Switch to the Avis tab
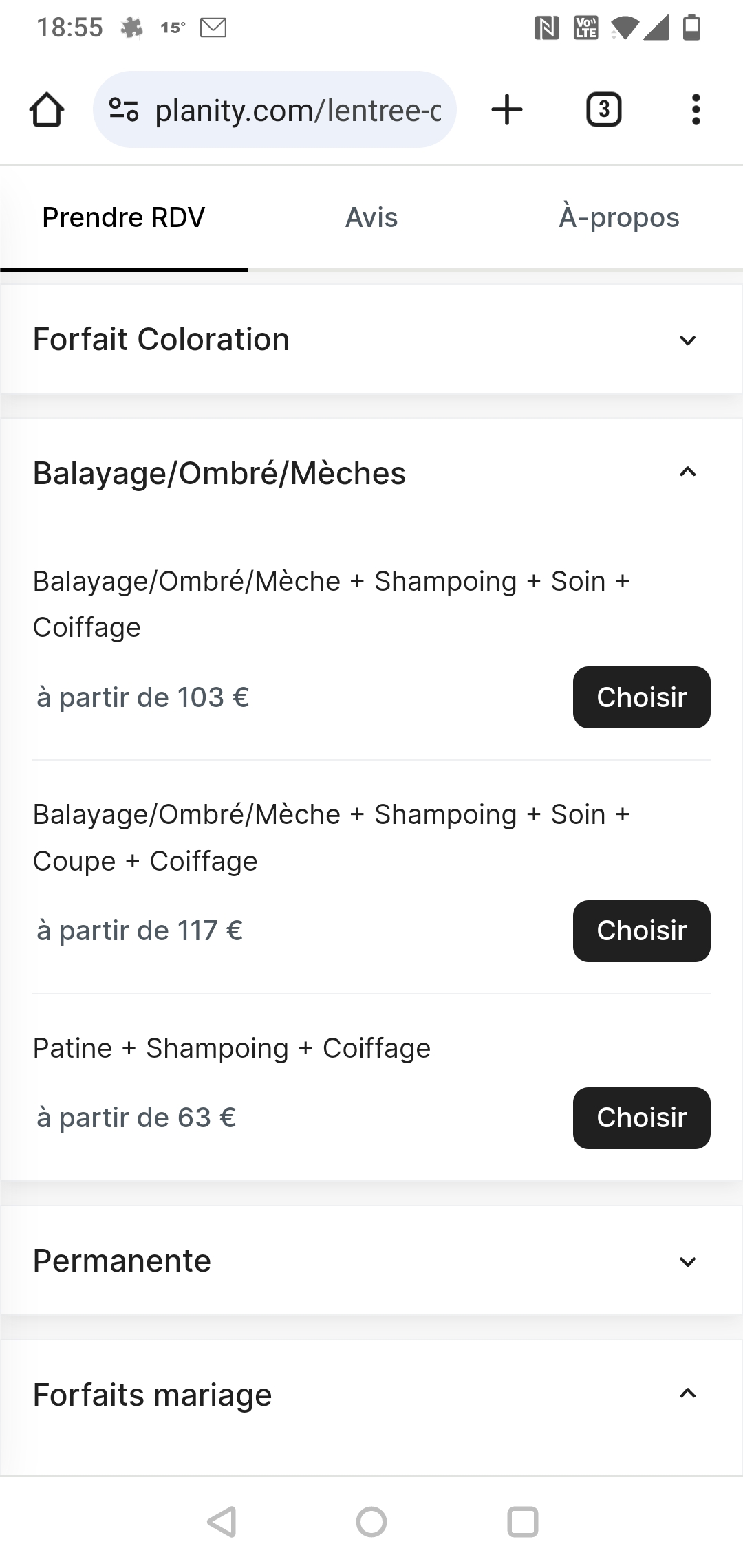Viewport: 743px width, 1568px height. coord(371,218)
